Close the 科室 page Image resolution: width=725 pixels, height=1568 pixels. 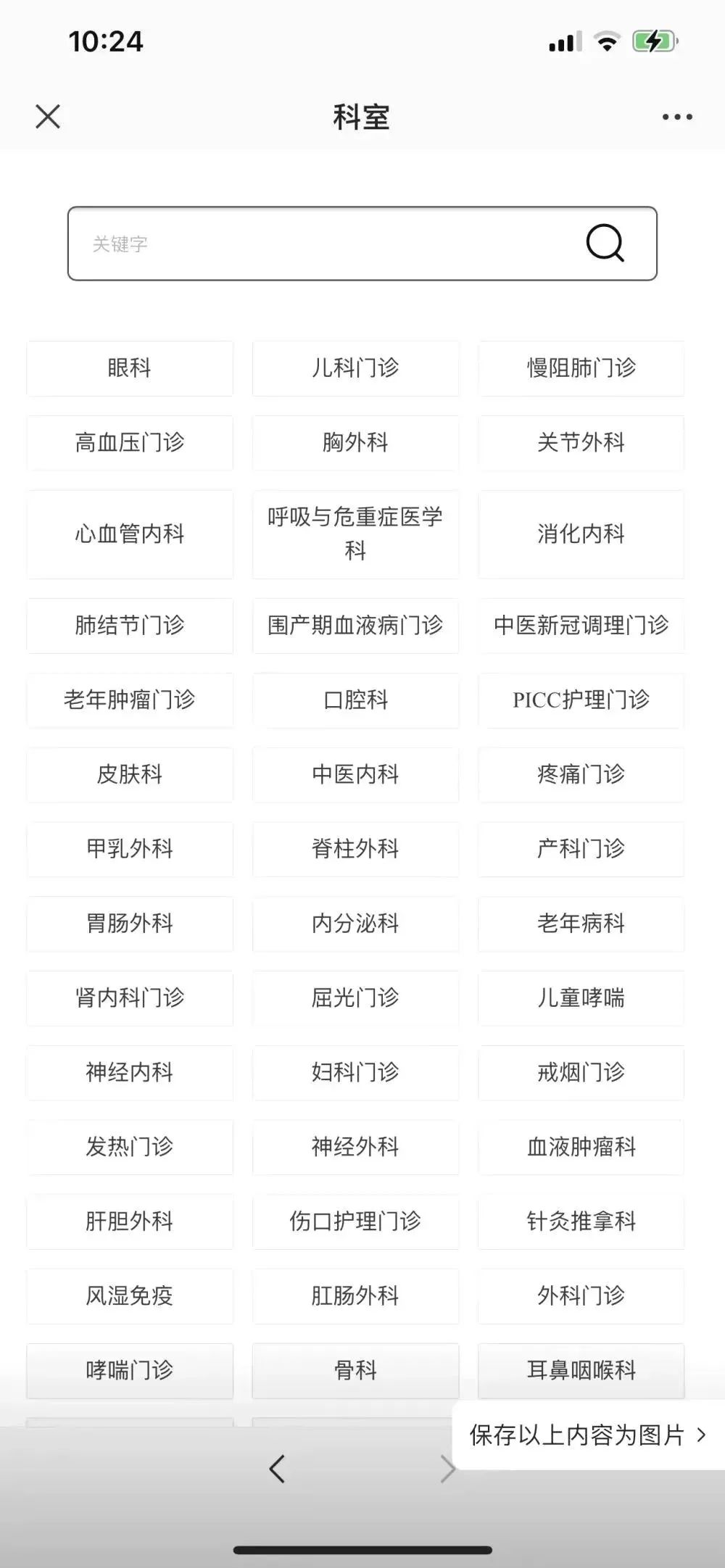click(48, 117)
